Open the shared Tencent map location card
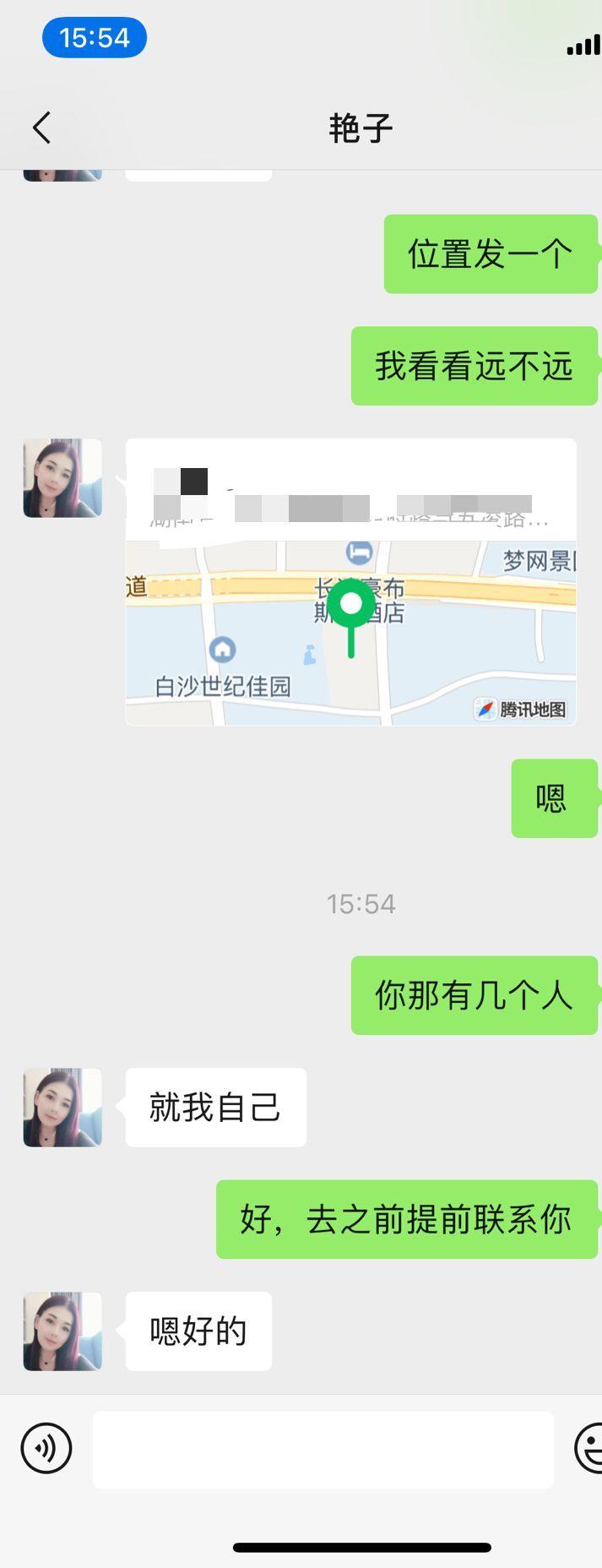602x1568 pixels. 350,582
